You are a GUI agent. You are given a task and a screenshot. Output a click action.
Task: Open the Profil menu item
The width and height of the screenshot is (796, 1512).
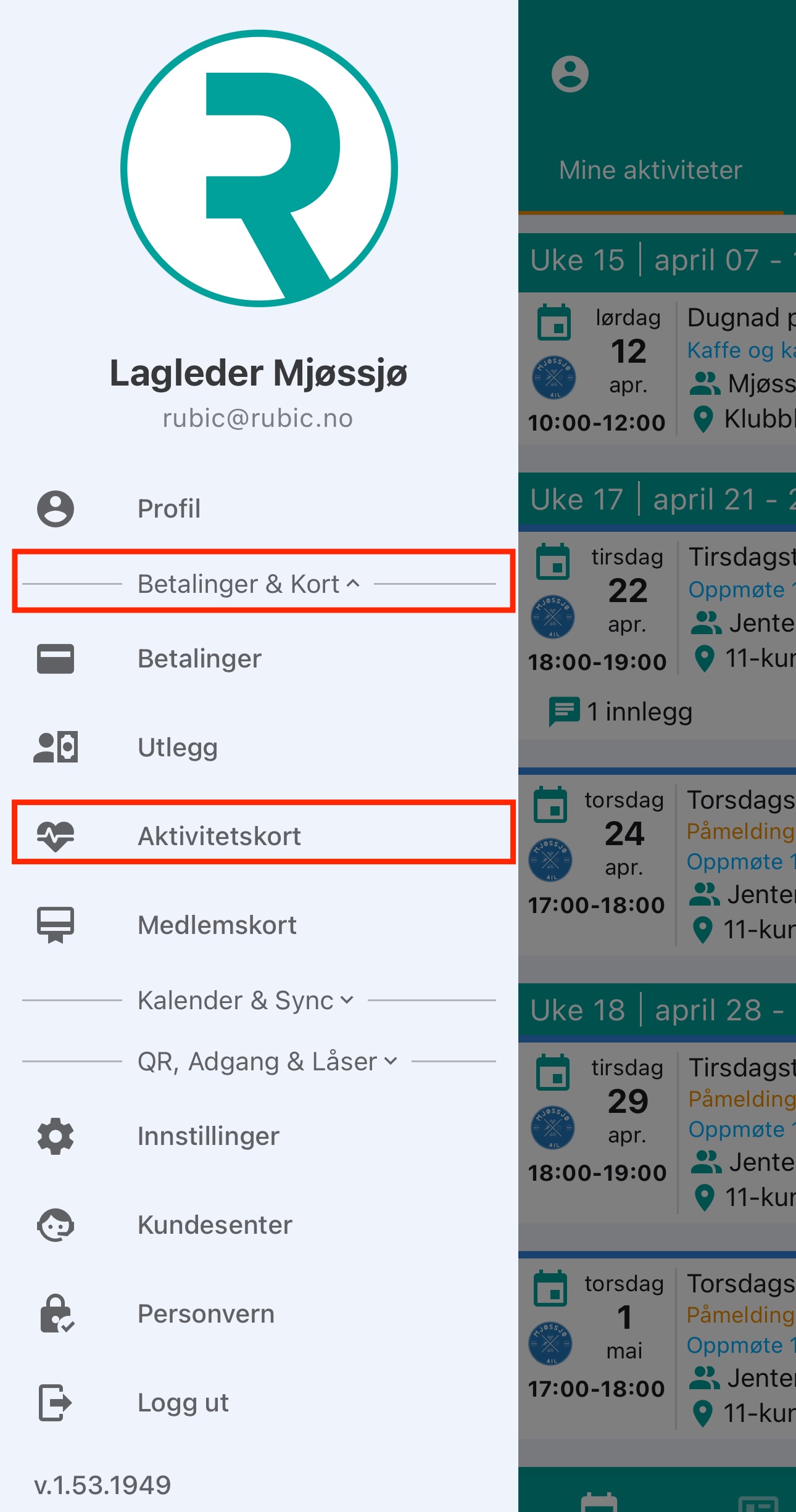[x=169, y=509]
